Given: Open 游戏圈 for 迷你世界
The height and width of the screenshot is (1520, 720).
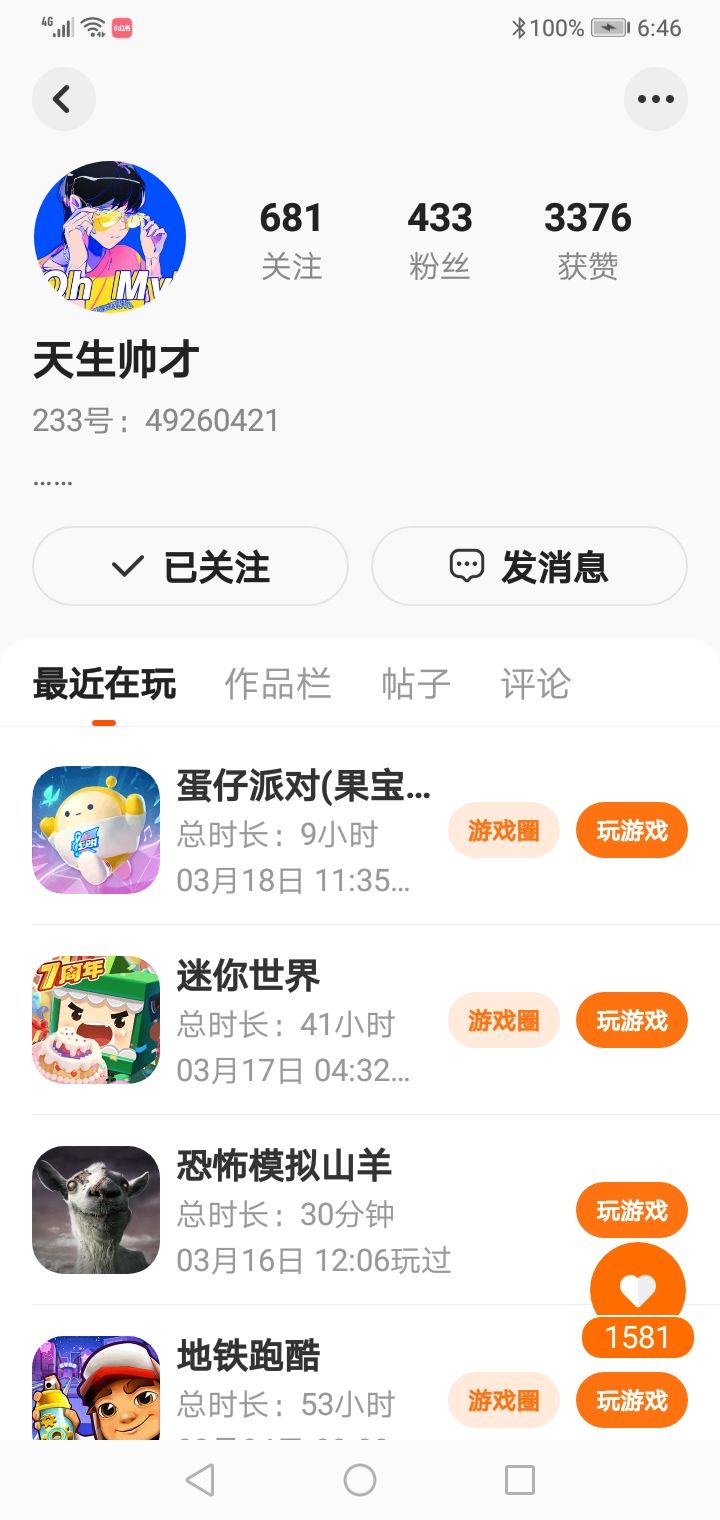Looking at the screenshot, I should point(504,1020).
